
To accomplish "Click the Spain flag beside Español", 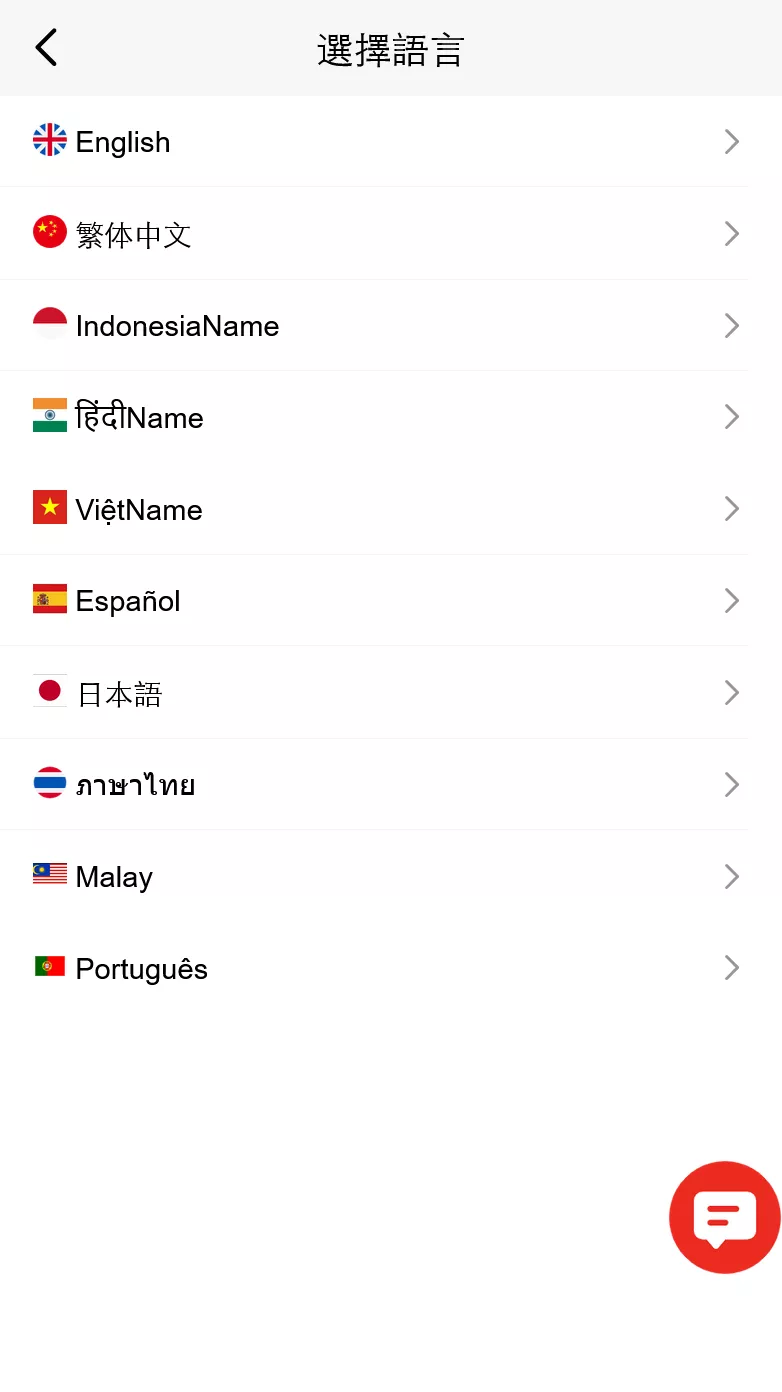I will [49, 600].
